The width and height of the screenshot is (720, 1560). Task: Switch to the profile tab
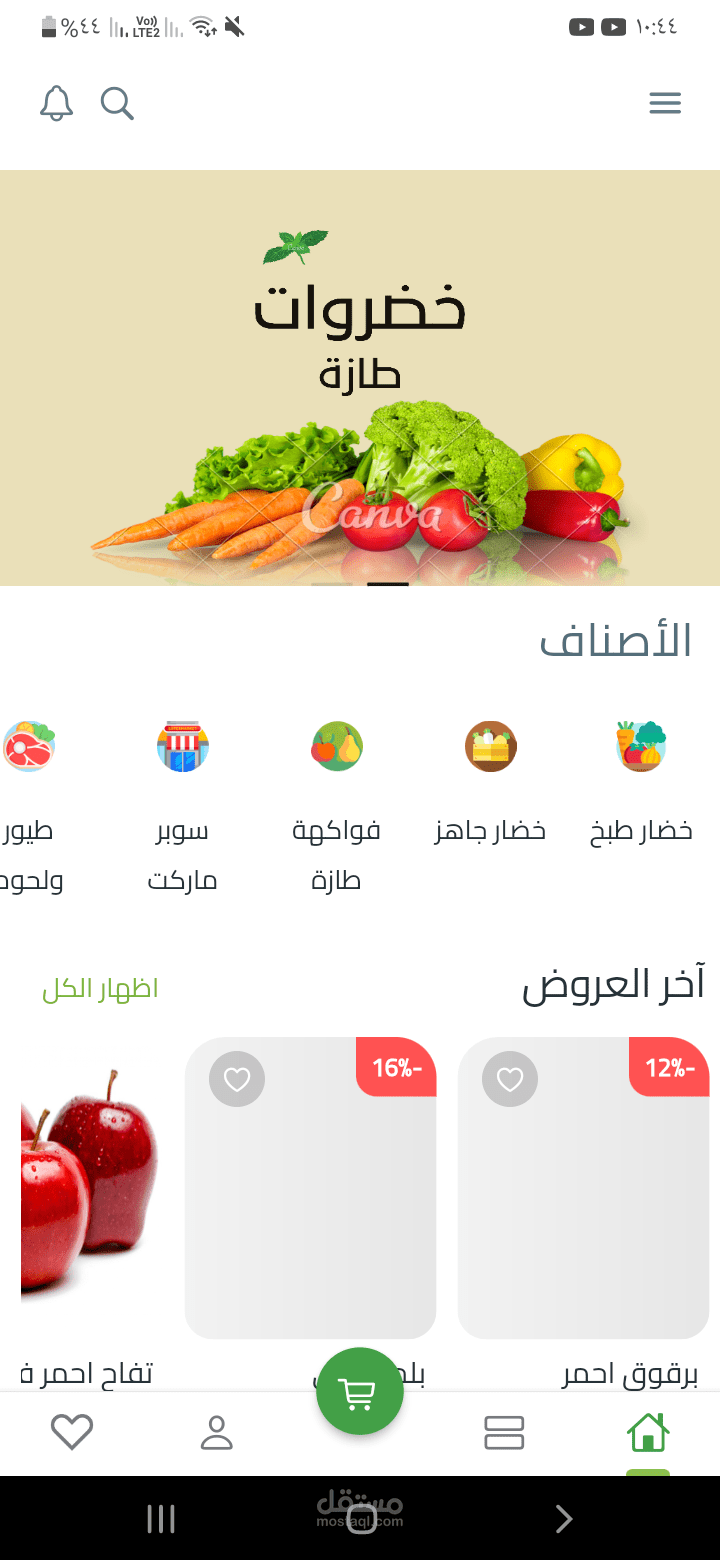point(216,1433)
